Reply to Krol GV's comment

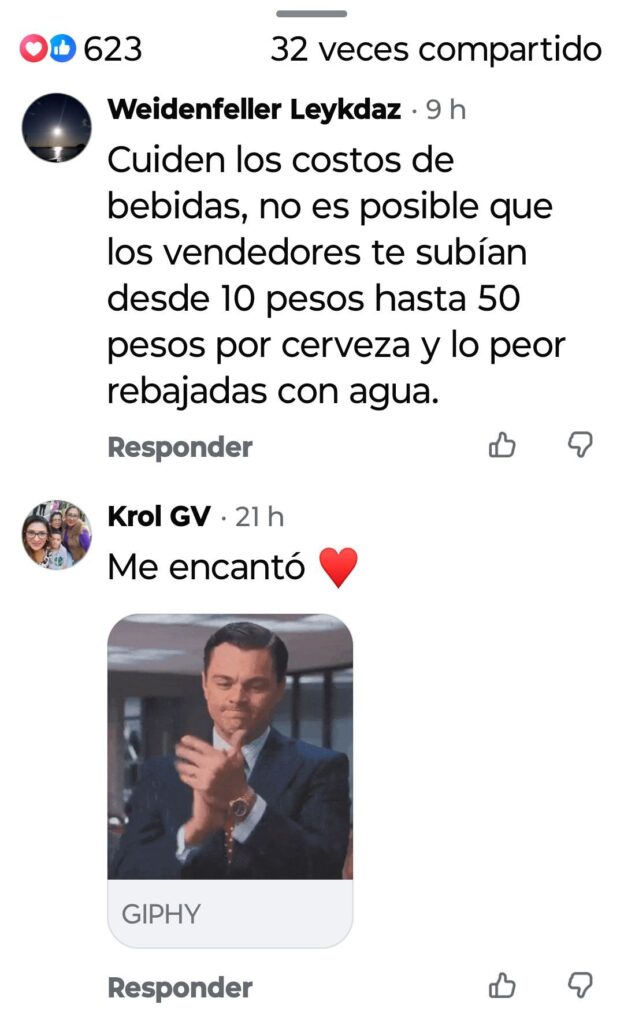180,988
